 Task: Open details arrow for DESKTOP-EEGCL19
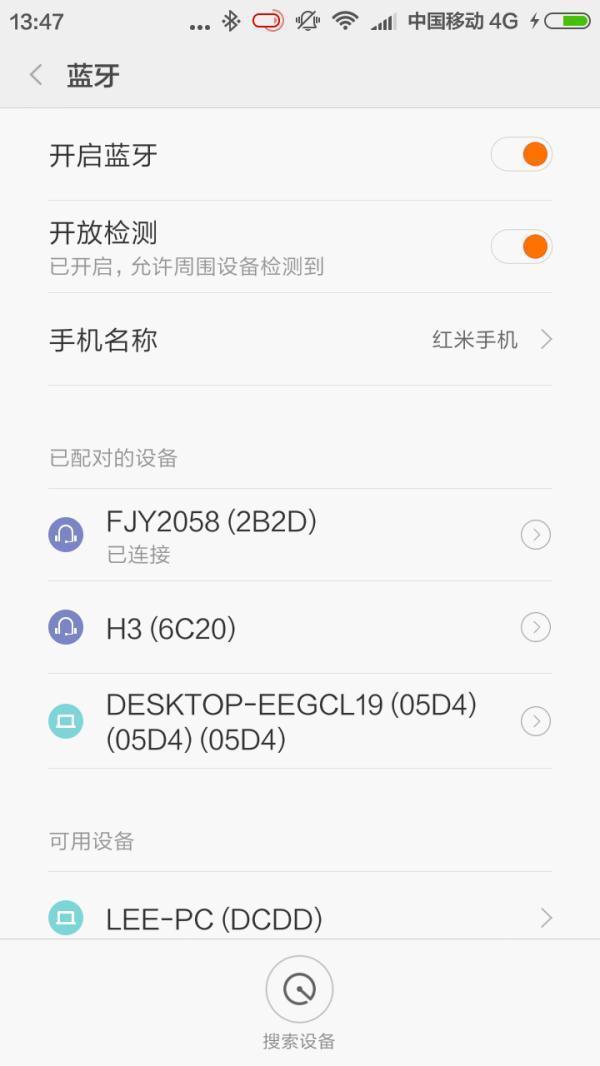tap(536, 721)
